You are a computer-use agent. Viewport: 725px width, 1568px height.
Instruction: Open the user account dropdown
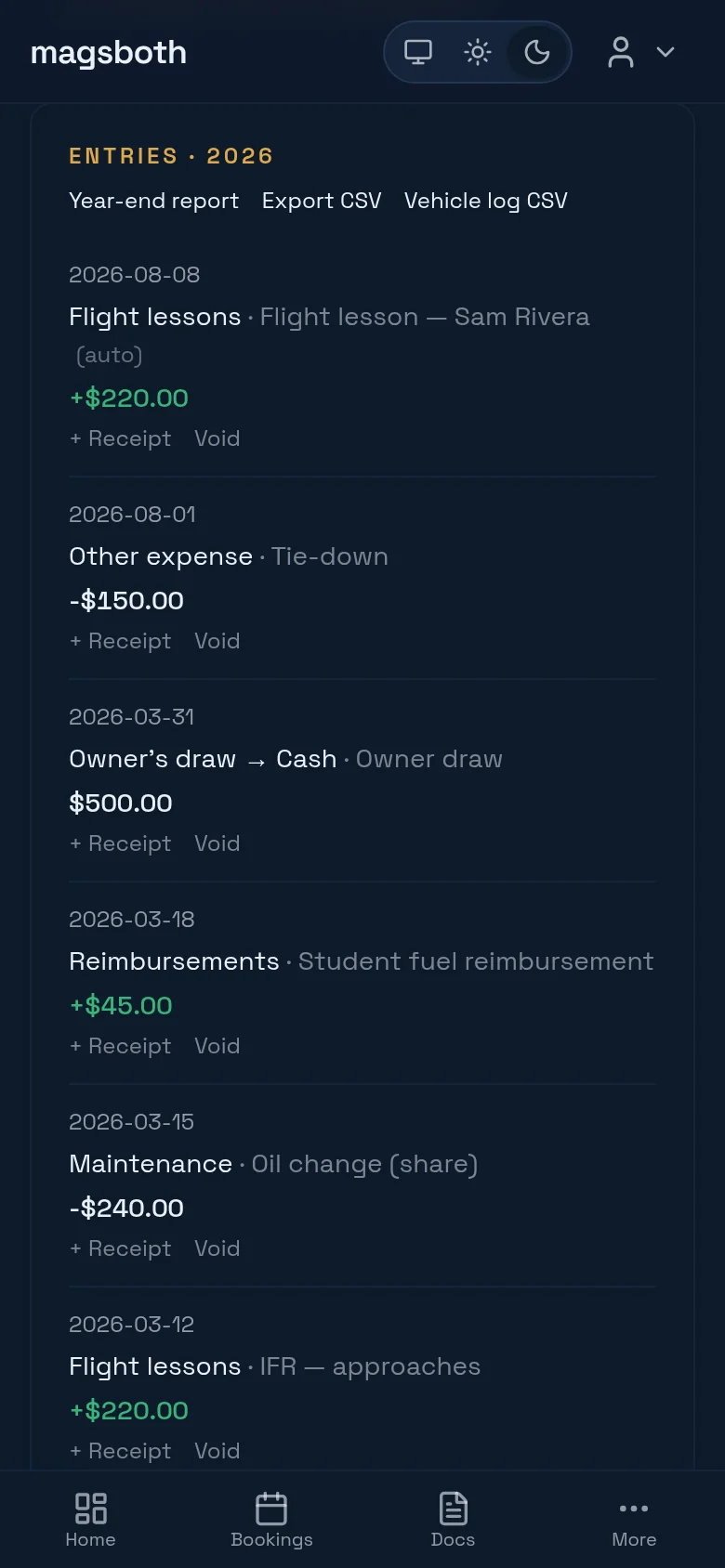(640, 52)
